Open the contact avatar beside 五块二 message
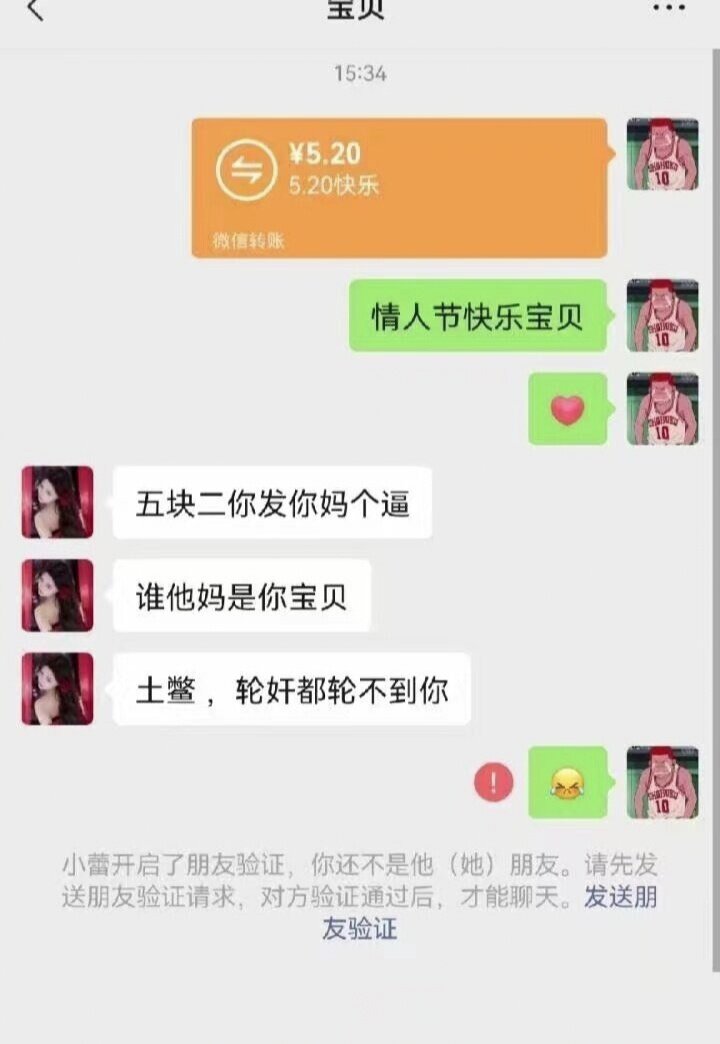The height and width of the screenshot is (1044, 720). point(57,502)
